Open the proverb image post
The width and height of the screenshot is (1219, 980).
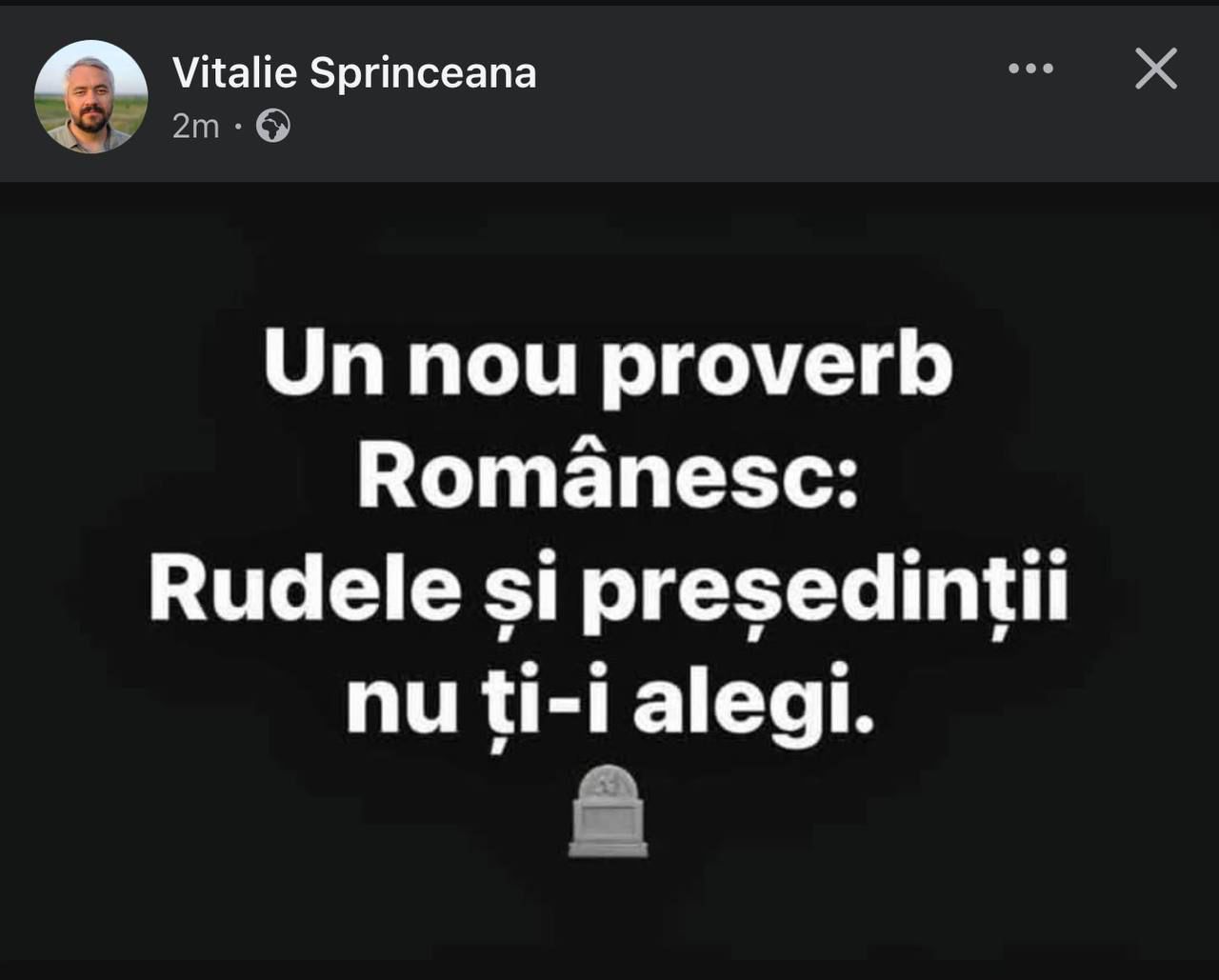(609, 581)
